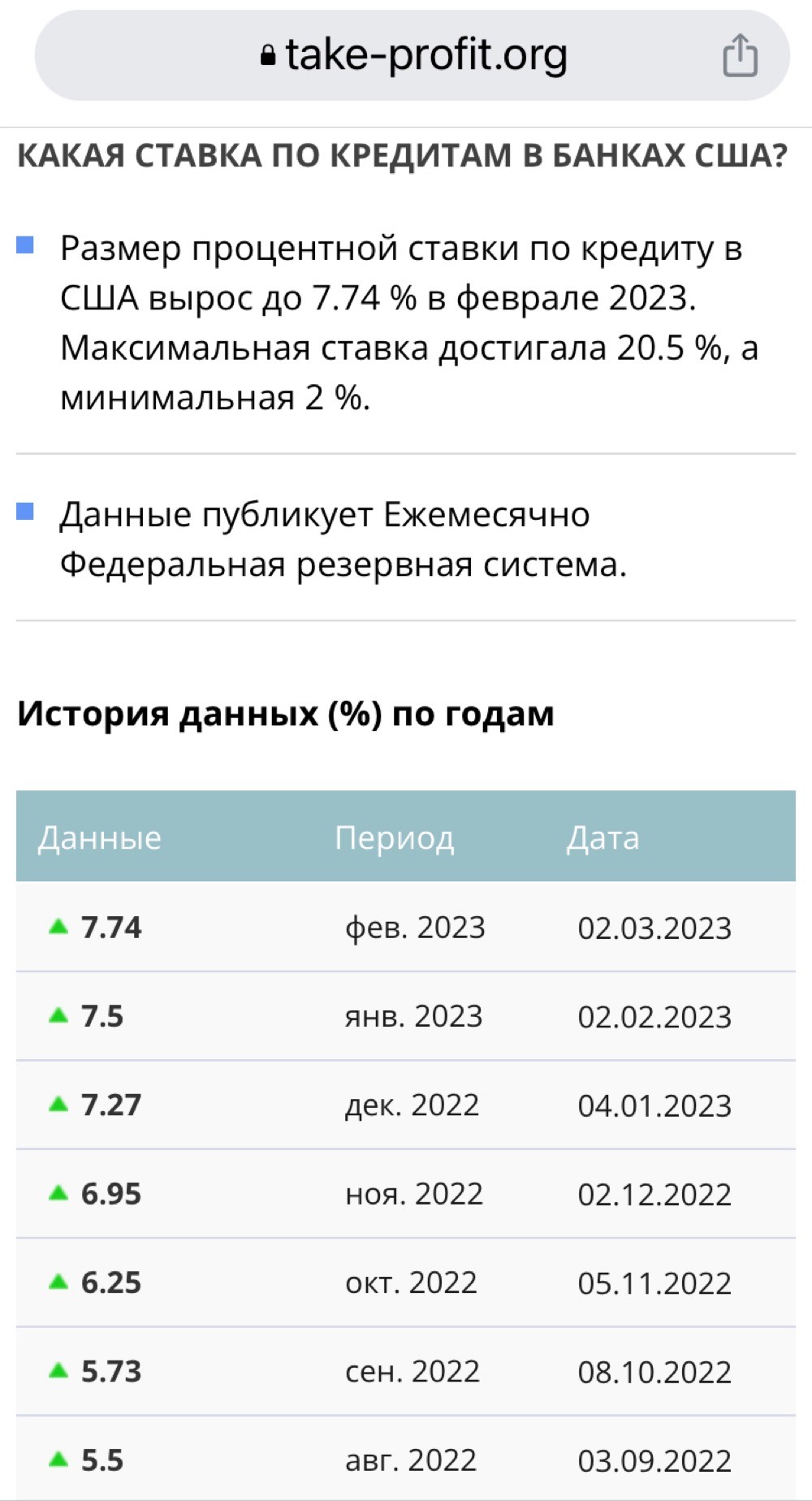This screenshot has width=812, height=1501.
Task: Tap the take-profit.org address bar
Action: click(x=412, y=55)
